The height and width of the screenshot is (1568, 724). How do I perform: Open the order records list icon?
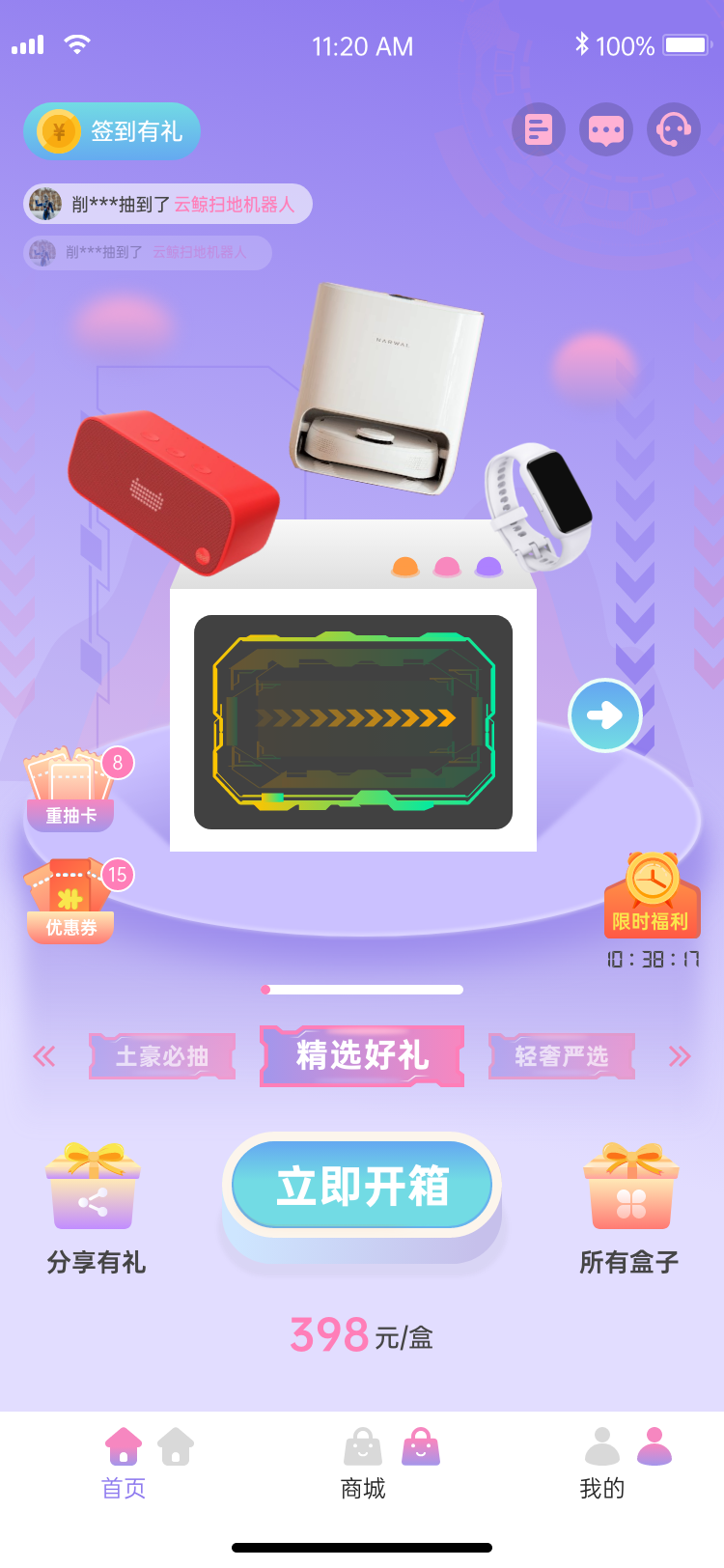click(x=538, y=129)
